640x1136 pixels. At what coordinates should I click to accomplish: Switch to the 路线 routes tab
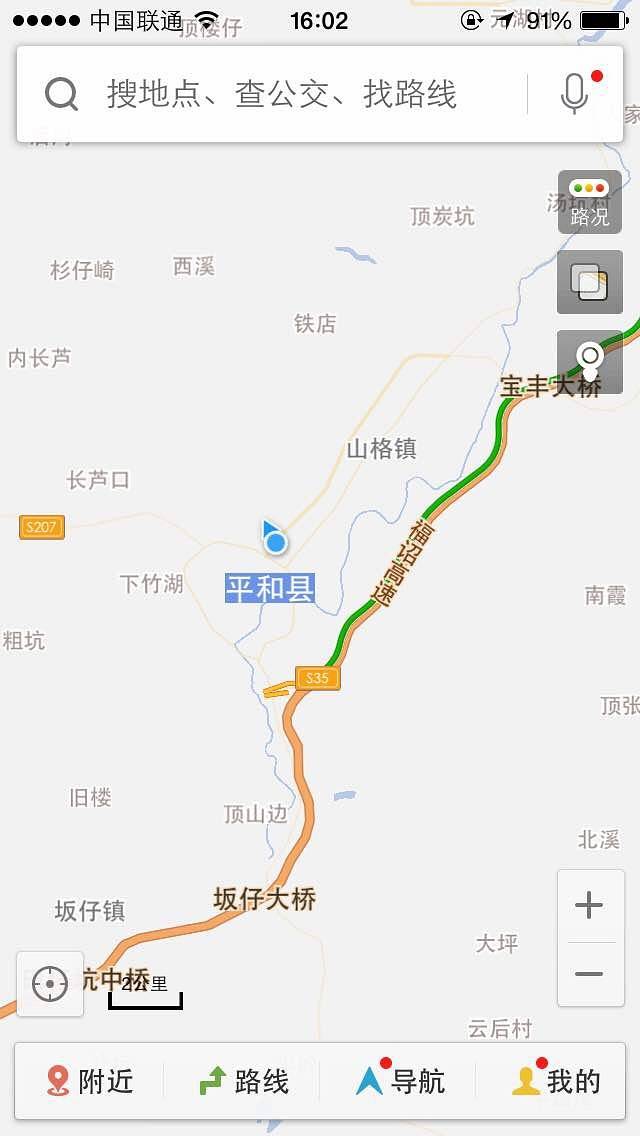pos(244,1081)
